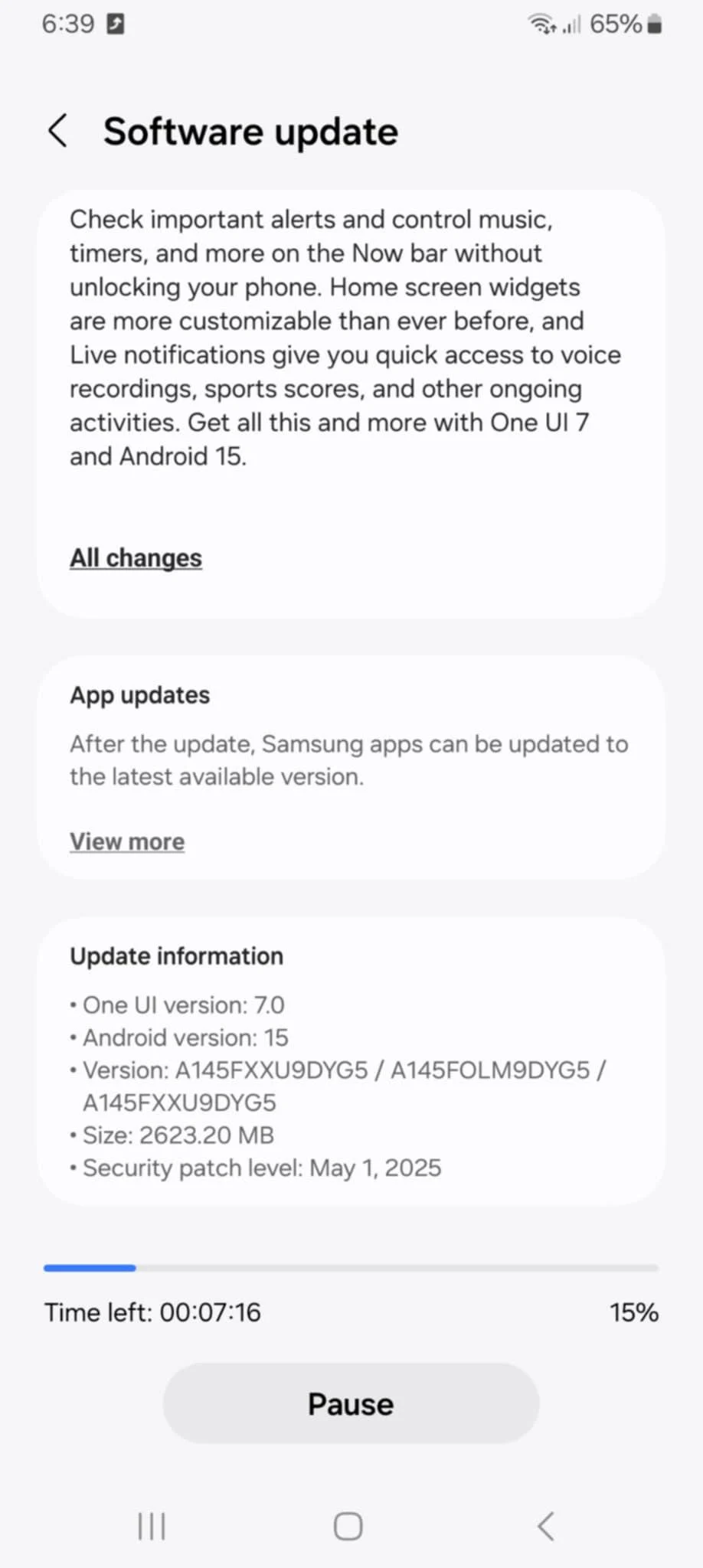Go back from Software update
This screenshot has height=1568, width=703.
coord(58,131)
